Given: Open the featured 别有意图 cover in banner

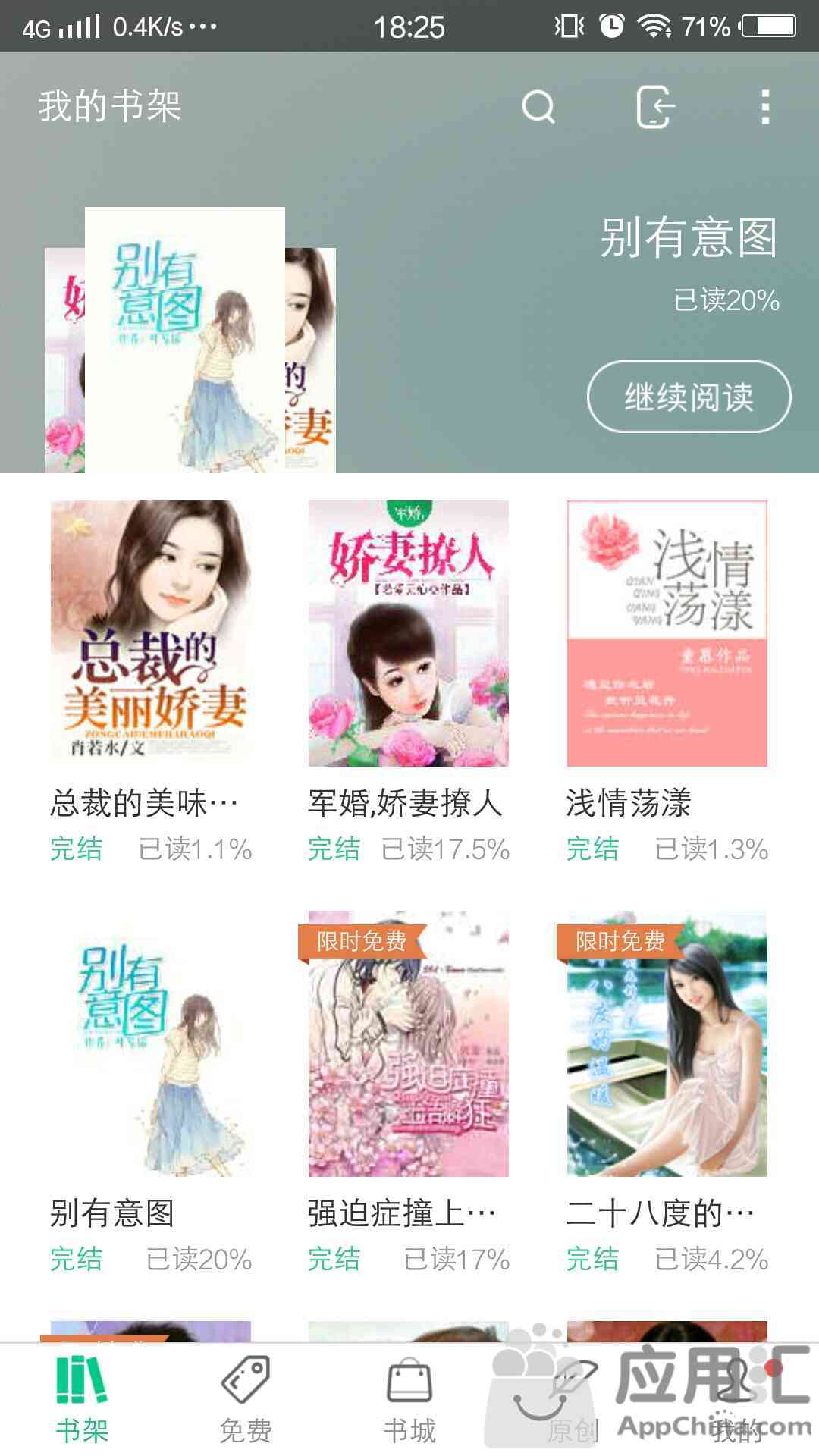Looking at the screenshot, I should click(x=185, y=340).
